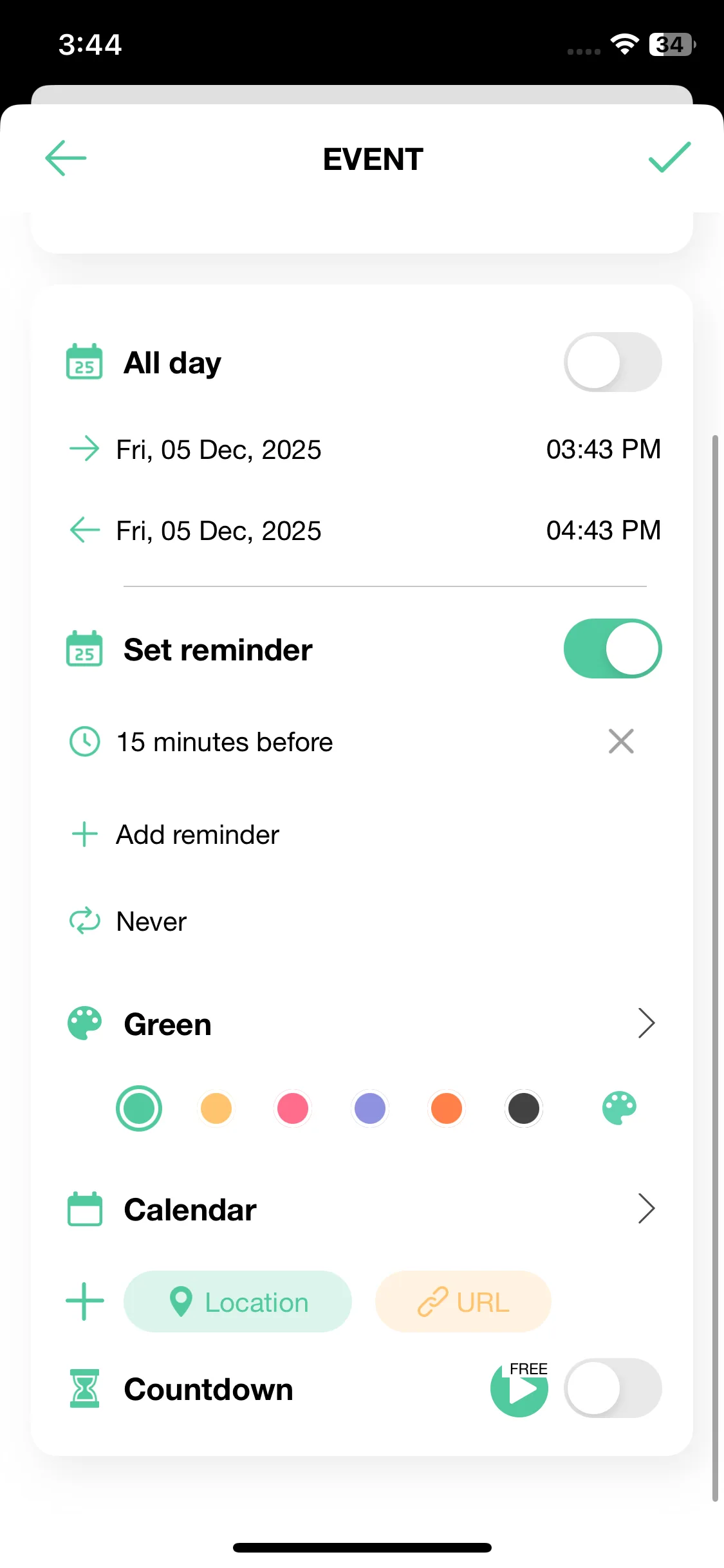The width and height of the screenshot is (724, 1568).
Task: Select the orange color swatch
Action: [x=447, y=1108]
